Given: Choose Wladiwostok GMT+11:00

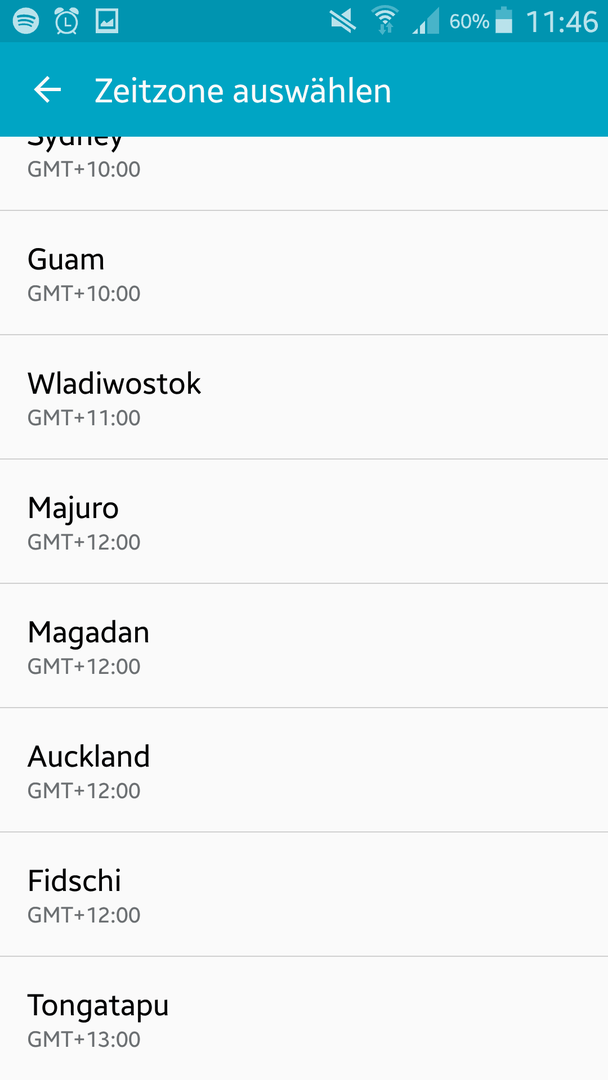Looking at the screenshot, I should tap(304, 397).
